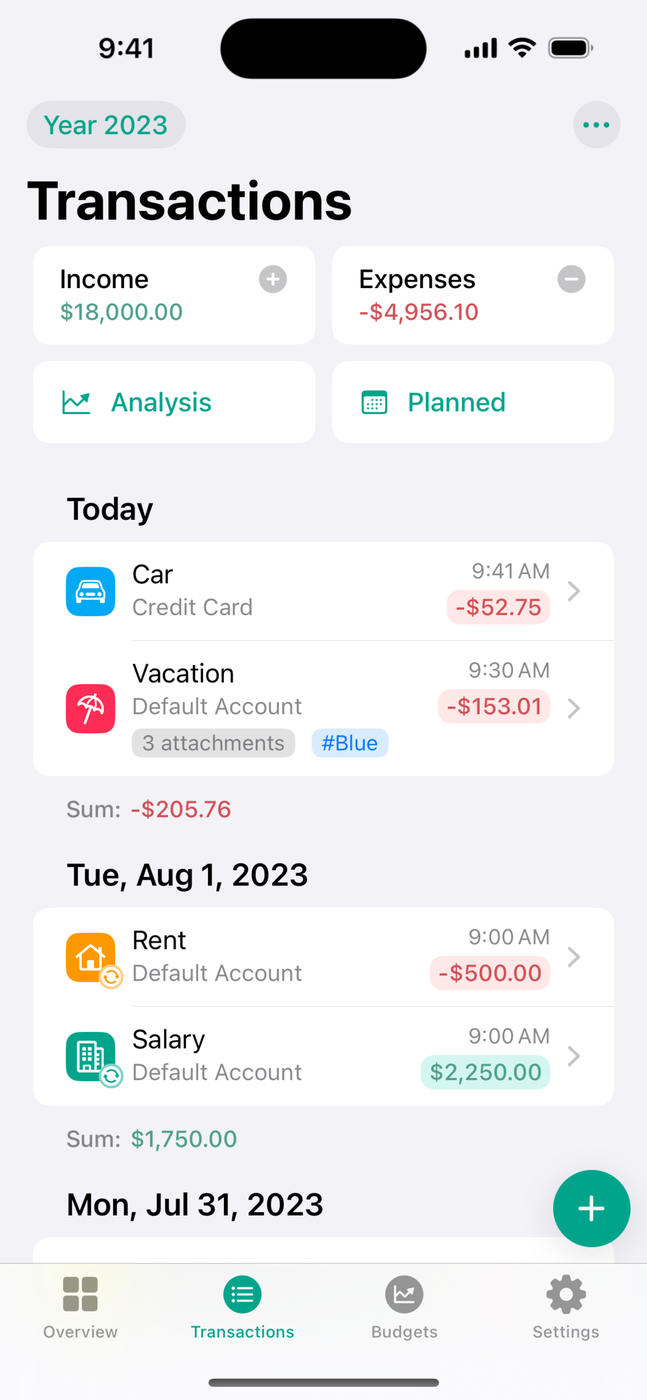Open the Car transaction
Viewport: 647px width, 1400px height.
[x=322, y=591]
